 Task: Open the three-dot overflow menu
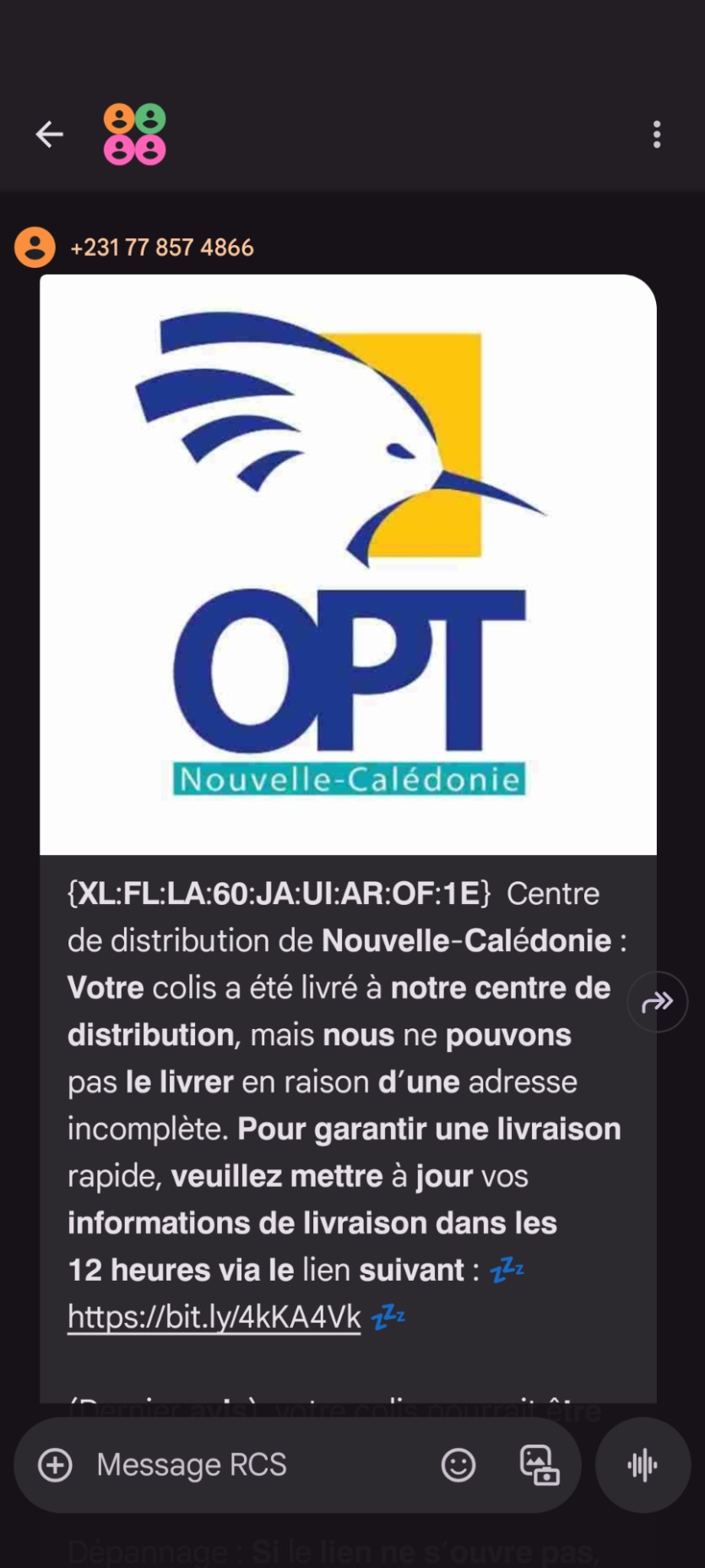click(x=657, y=134)
